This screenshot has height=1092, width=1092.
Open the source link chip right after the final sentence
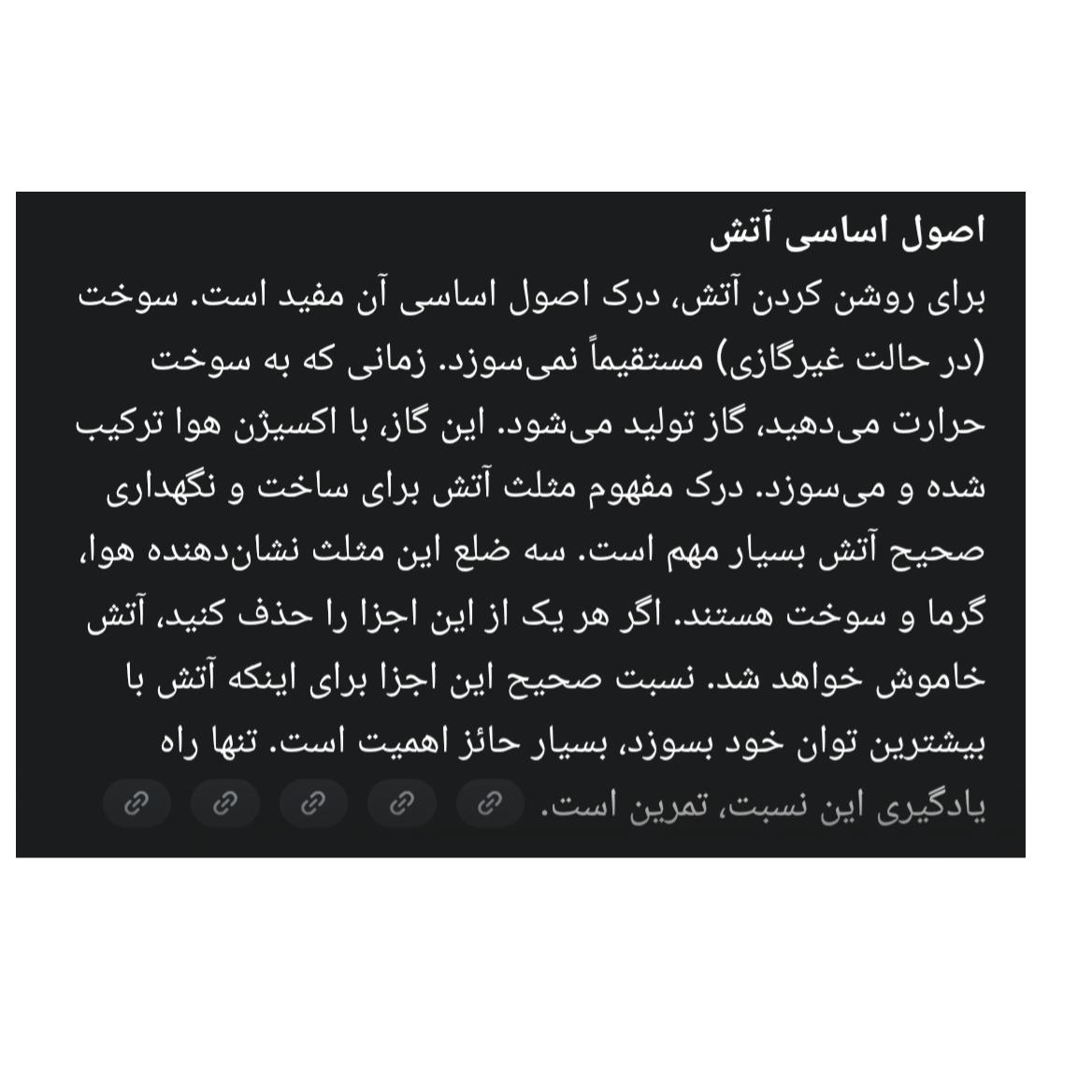pyautogui.click(x=490, y=803)
